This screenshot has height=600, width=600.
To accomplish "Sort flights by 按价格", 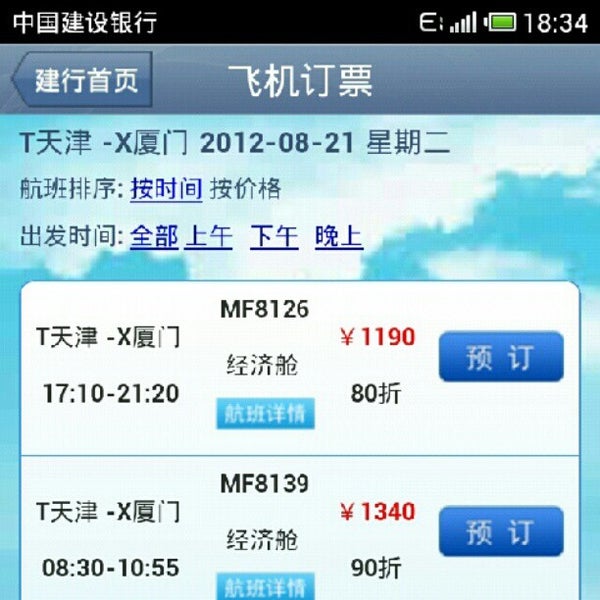I will [245, 187].
